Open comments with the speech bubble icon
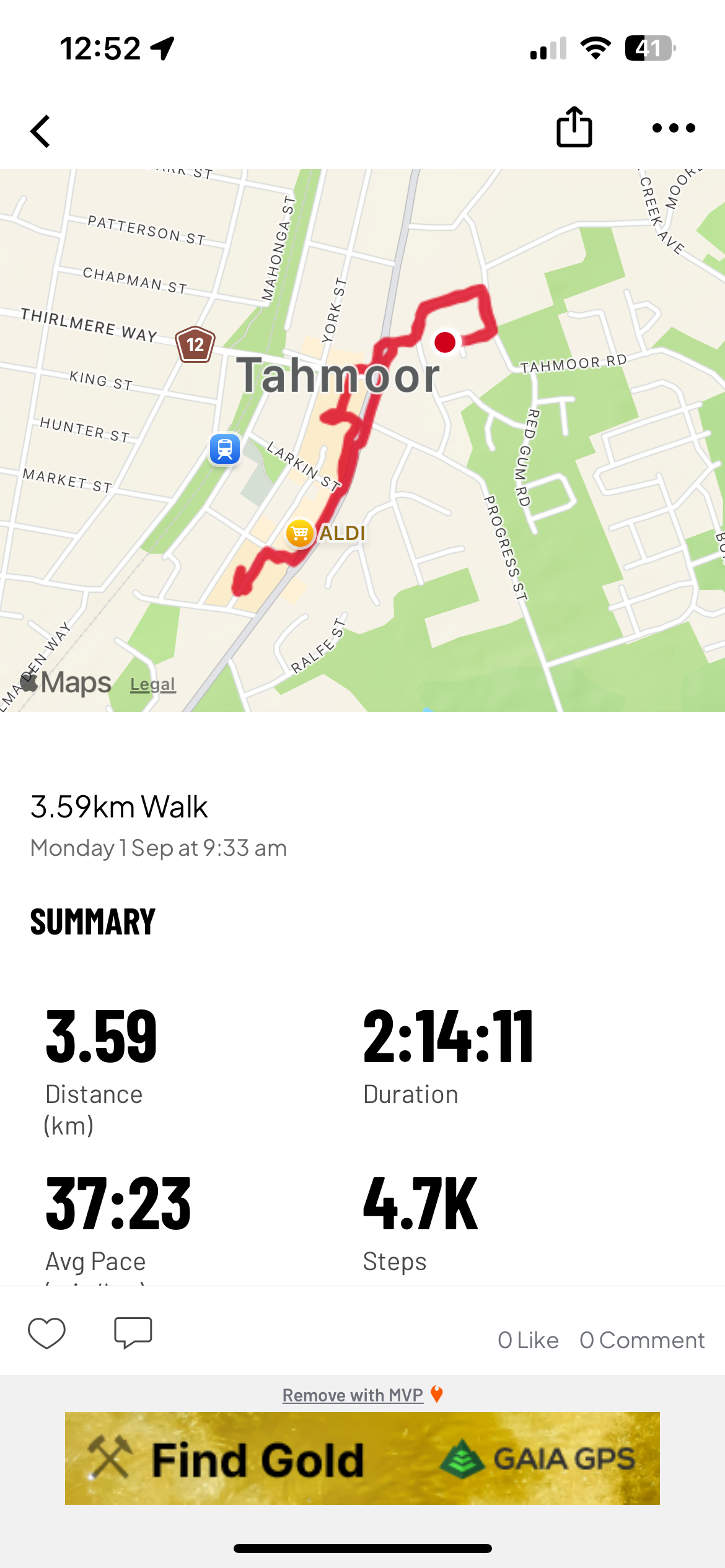This screenshot has width=725, height=1568. [133, 1333]
